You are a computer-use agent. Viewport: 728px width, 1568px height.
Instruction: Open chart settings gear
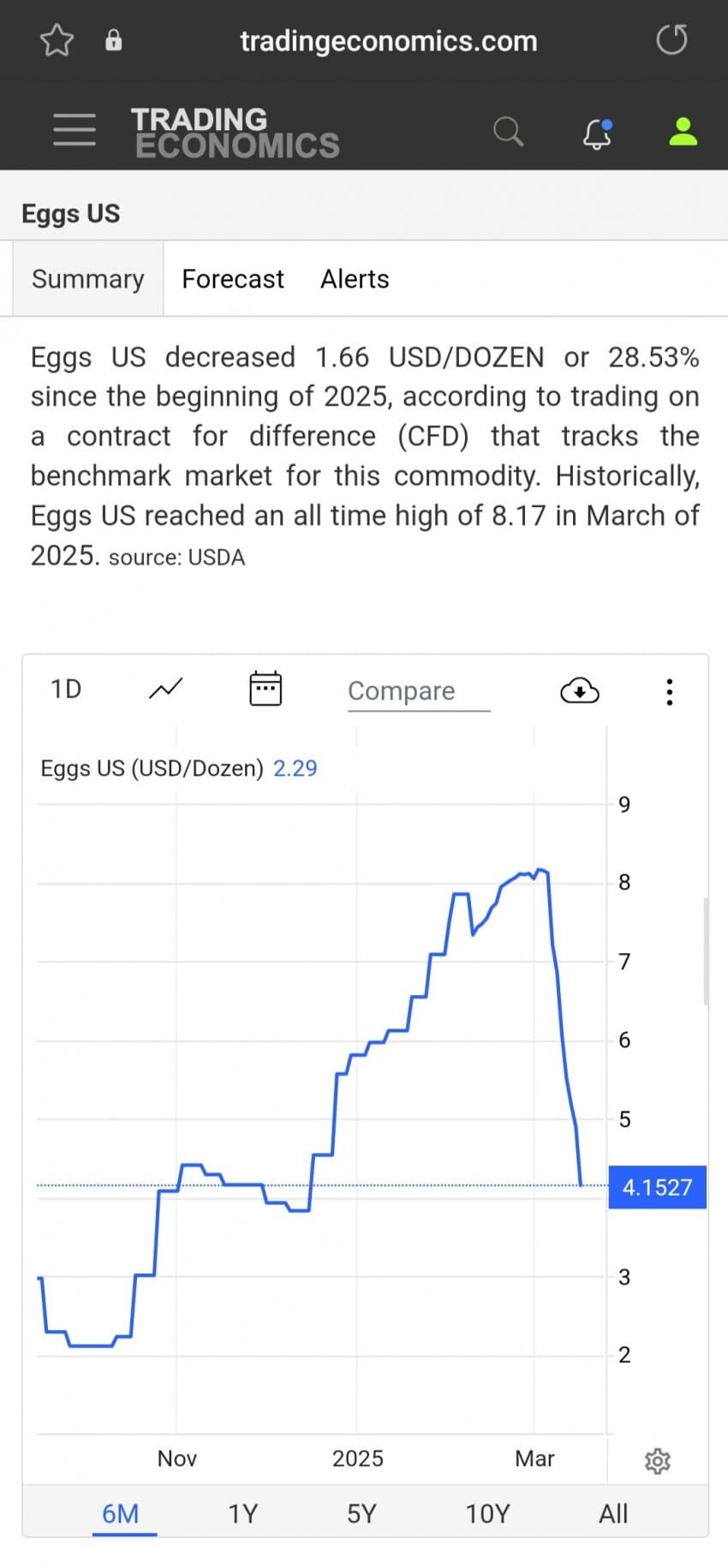click(657, 1461)
